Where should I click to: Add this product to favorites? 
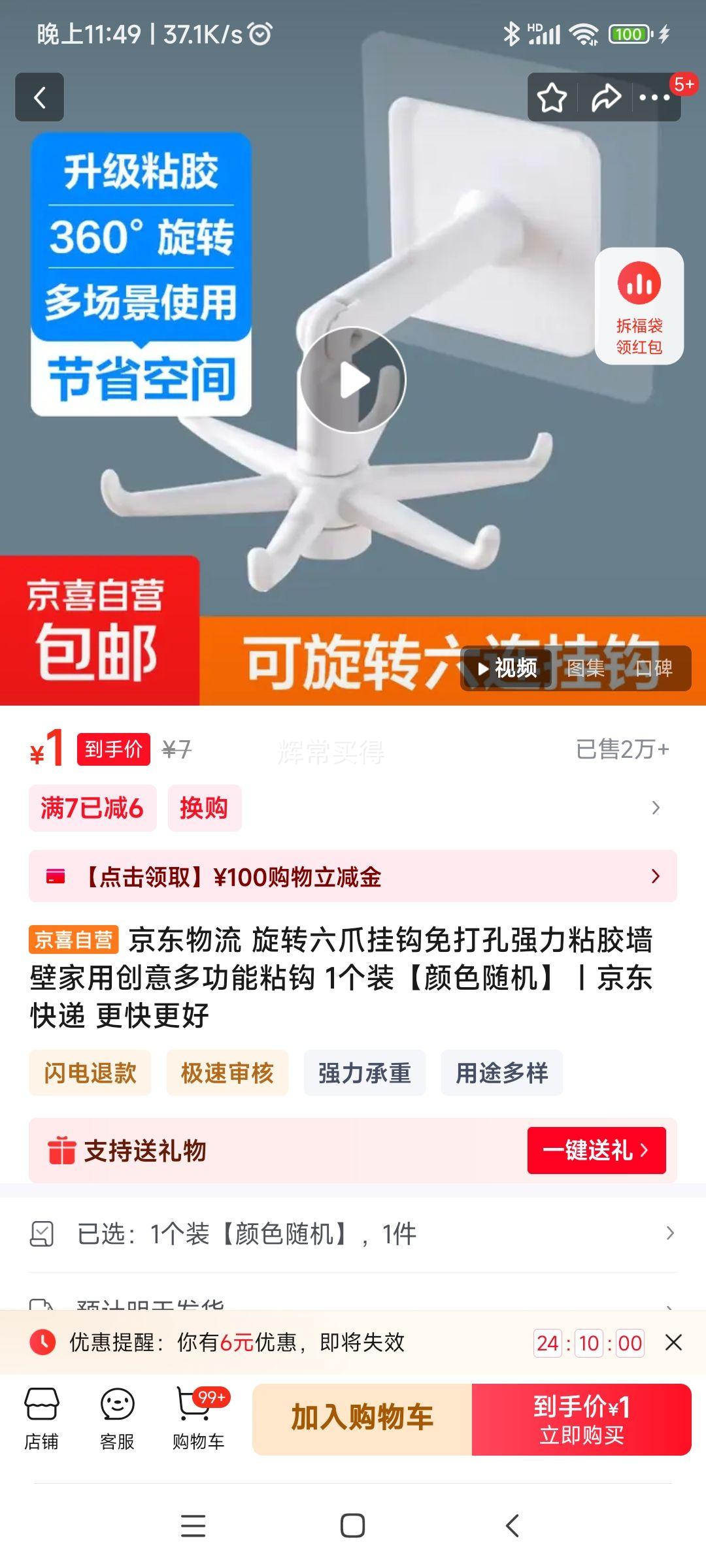pos(552,98)
